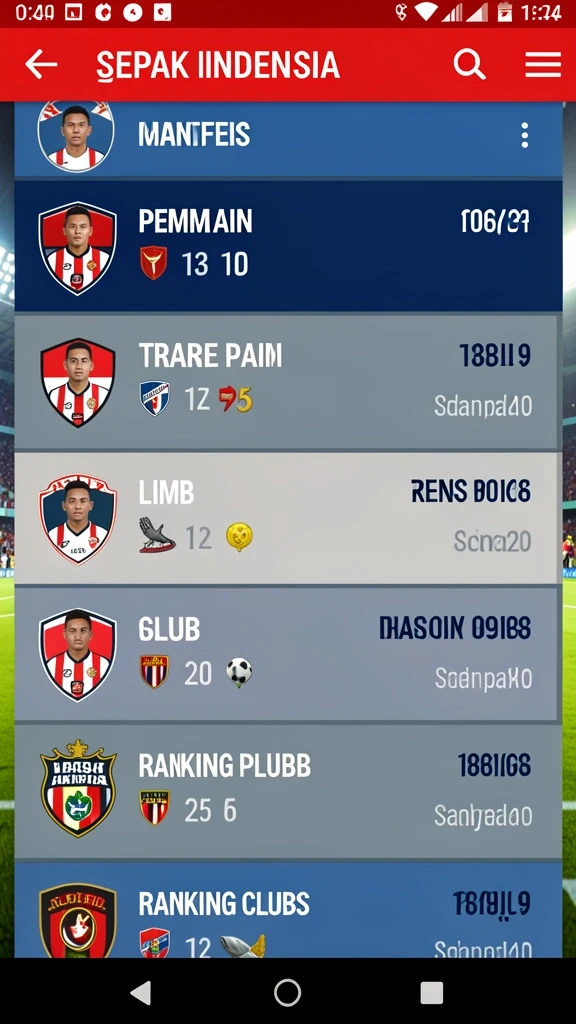Open the hamburger menu
The image size is (576, 1024).
click(x=543, y=65)
